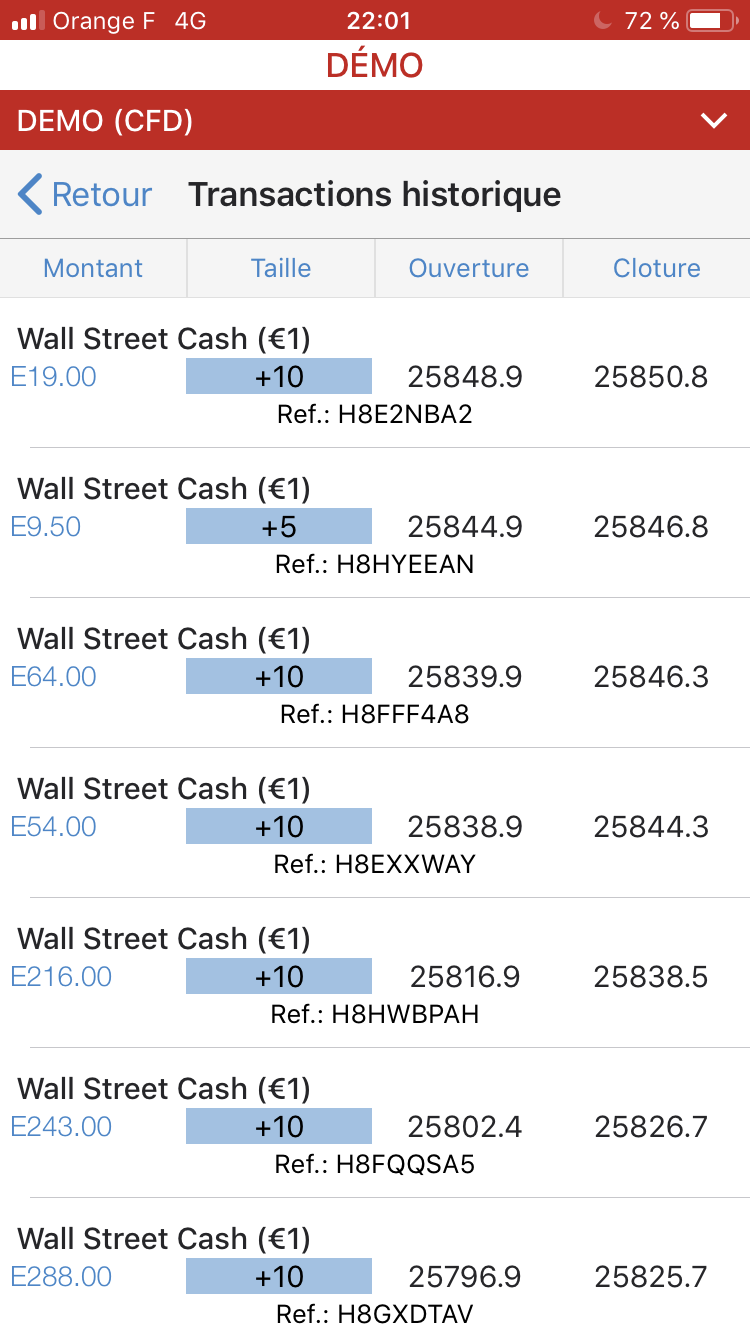Sort by the Taille column

tap(281, 268)
